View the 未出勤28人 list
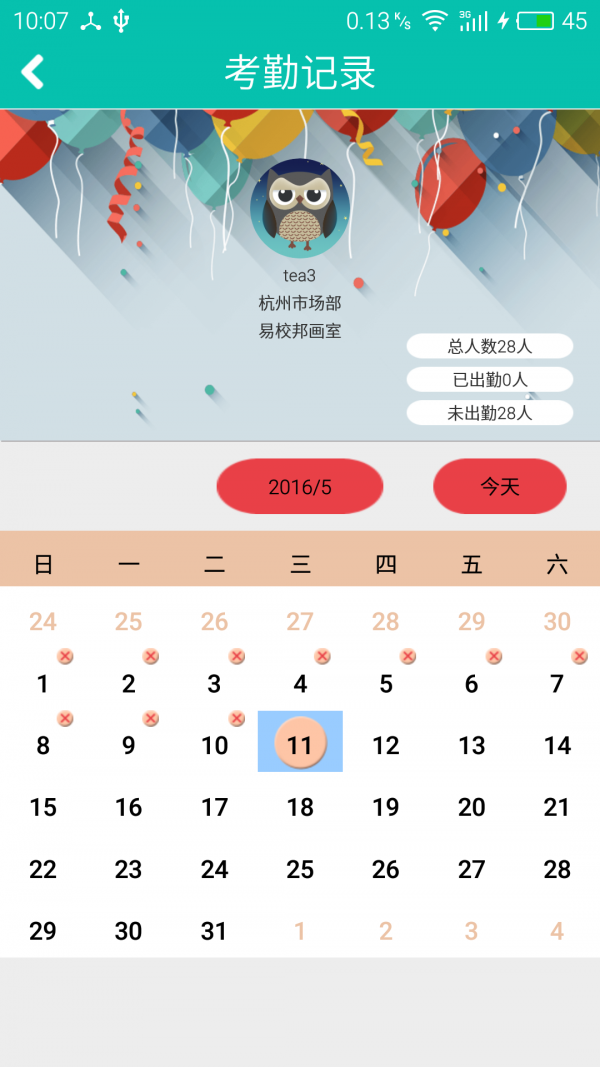The height and width of the screenshot is (1067, 600). (489, 413)
